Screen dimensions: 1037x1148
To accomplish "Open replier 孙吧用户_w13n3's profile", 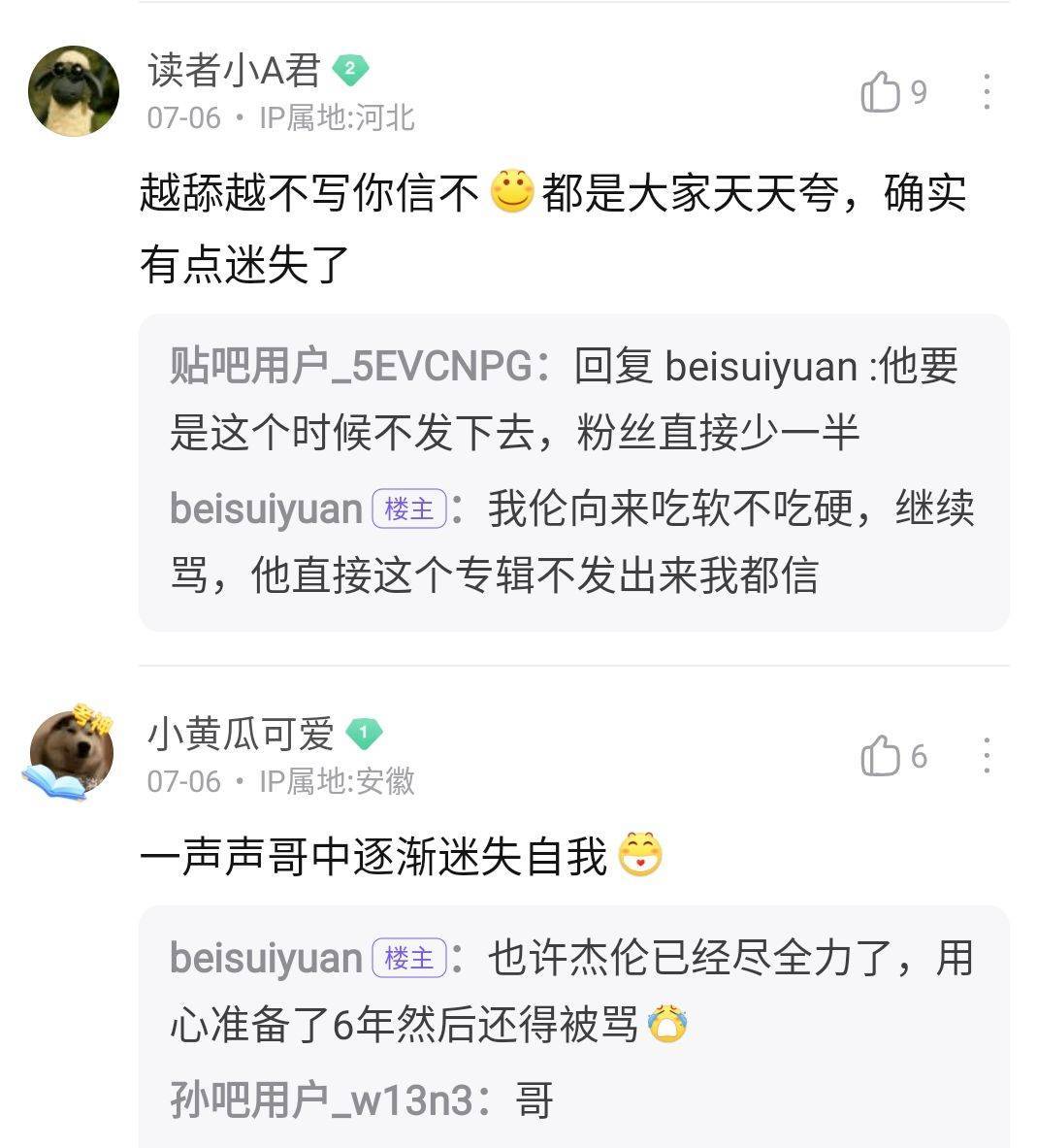I will point(320,1100).
